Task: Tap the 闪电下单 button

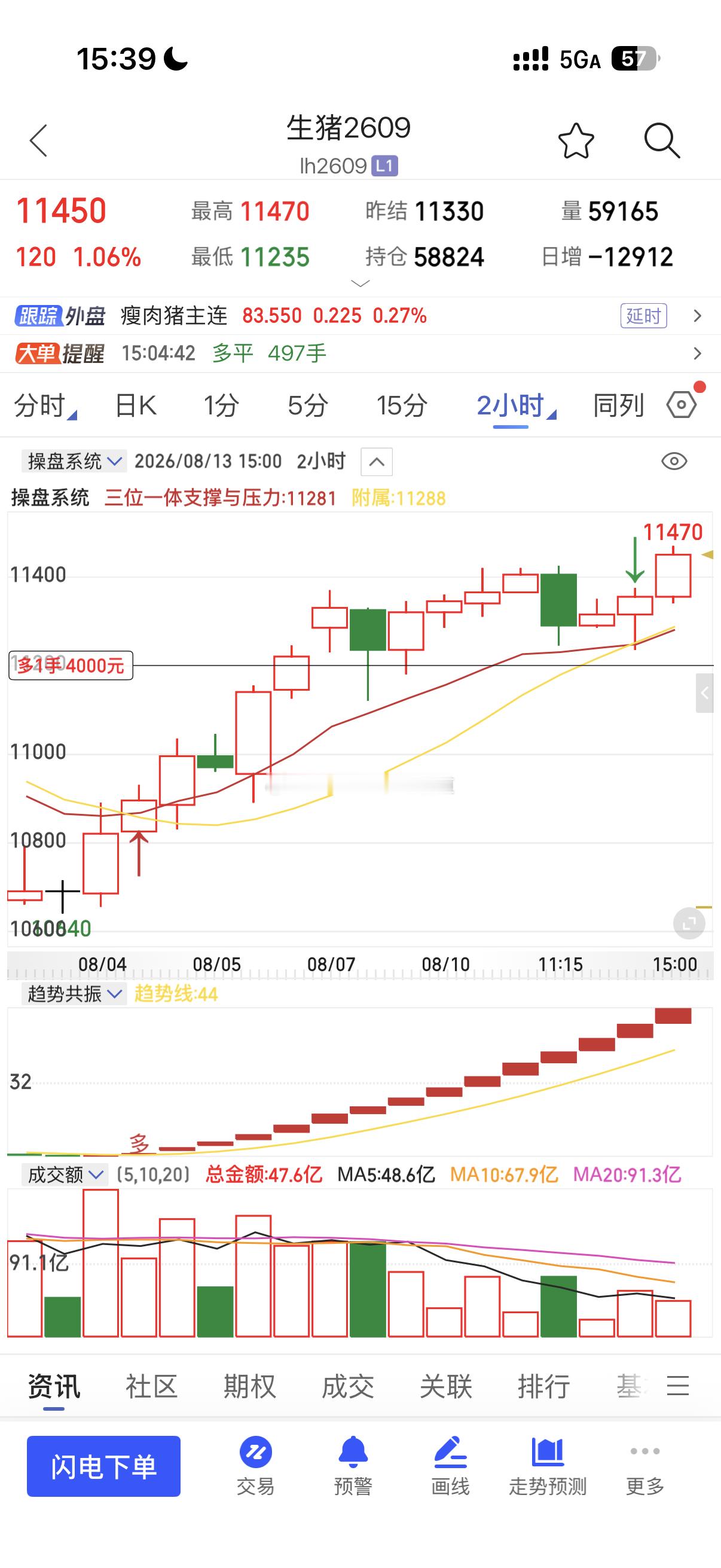Action: pyautogui.click(x=103, y=1466)
